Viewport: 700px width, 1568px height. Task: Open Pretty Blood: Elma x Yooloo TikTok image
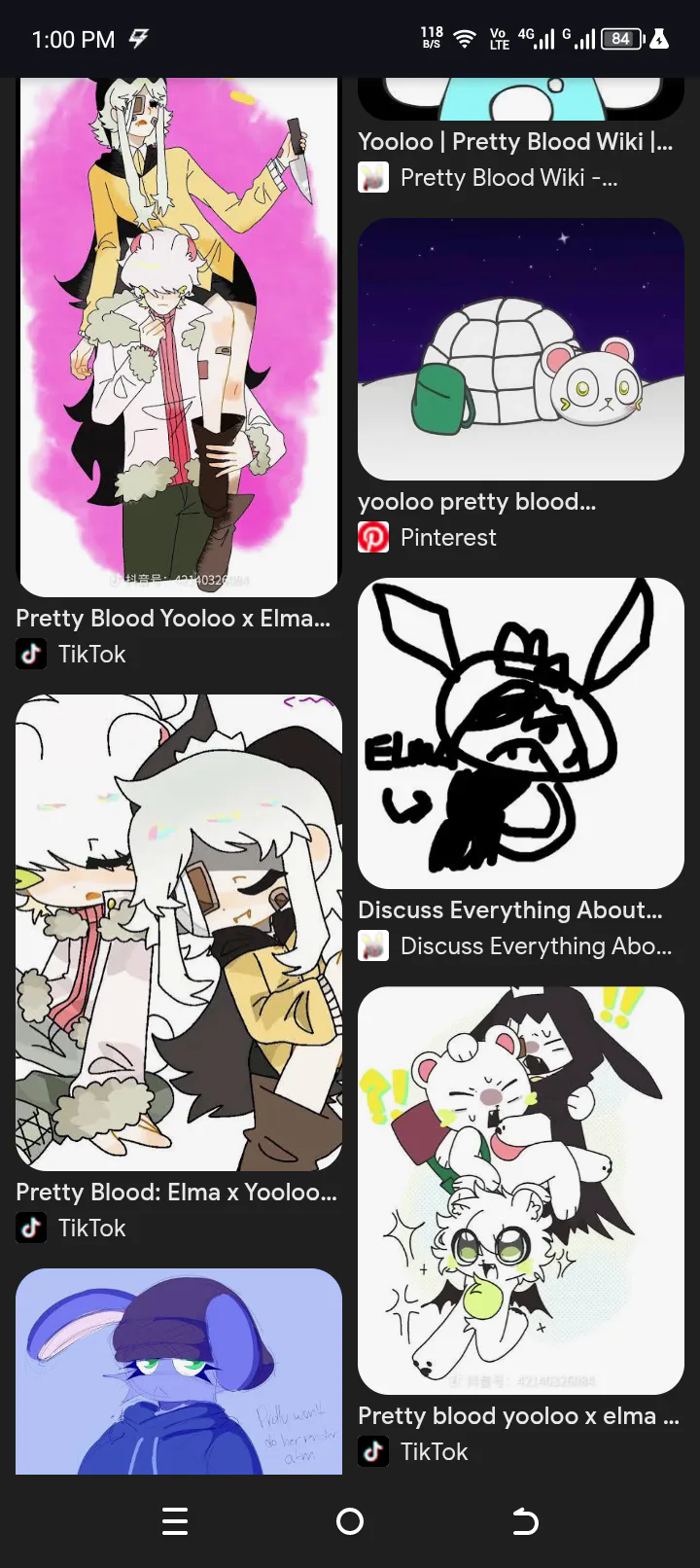pyautogui.click(x=179, y=932)
